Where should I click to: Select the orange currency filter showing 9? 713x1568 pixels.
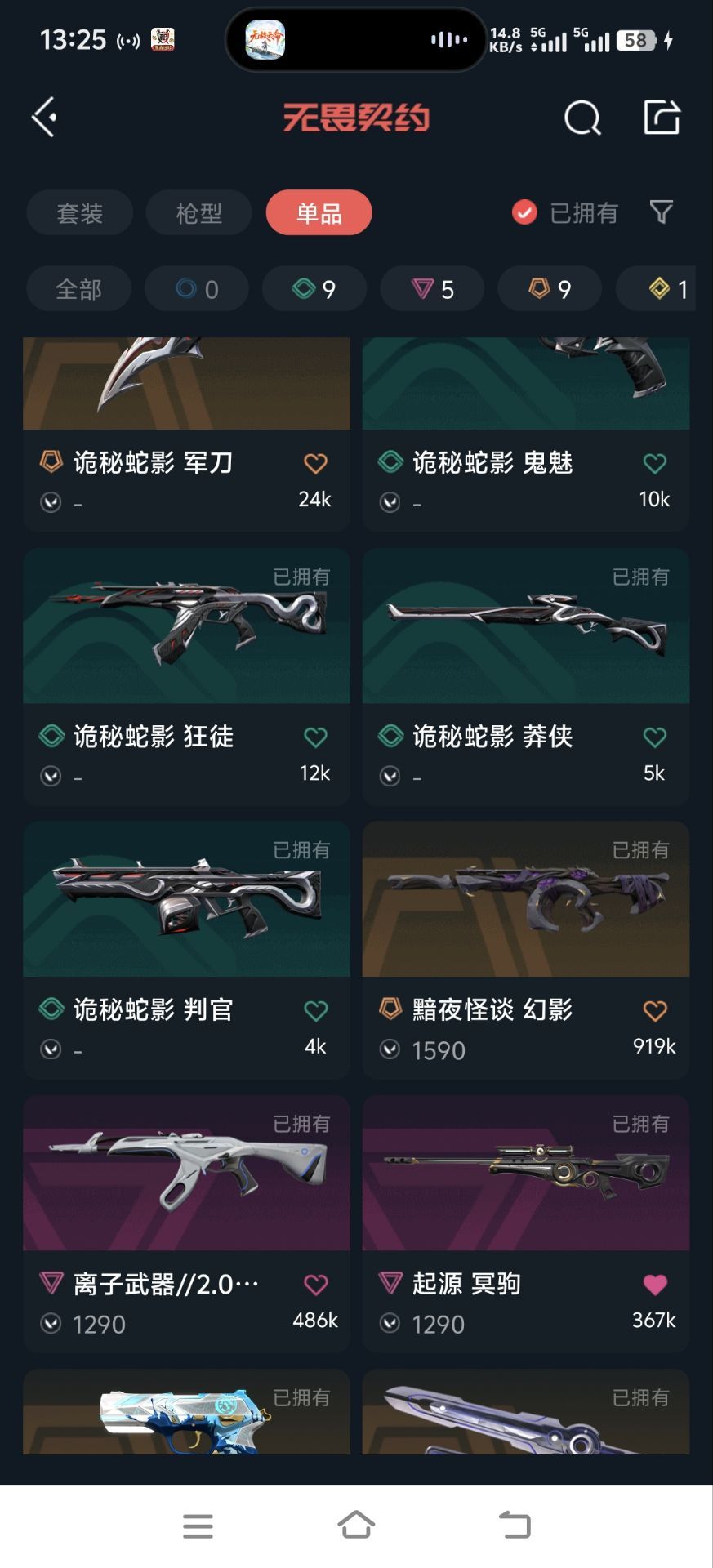point(549,288)
